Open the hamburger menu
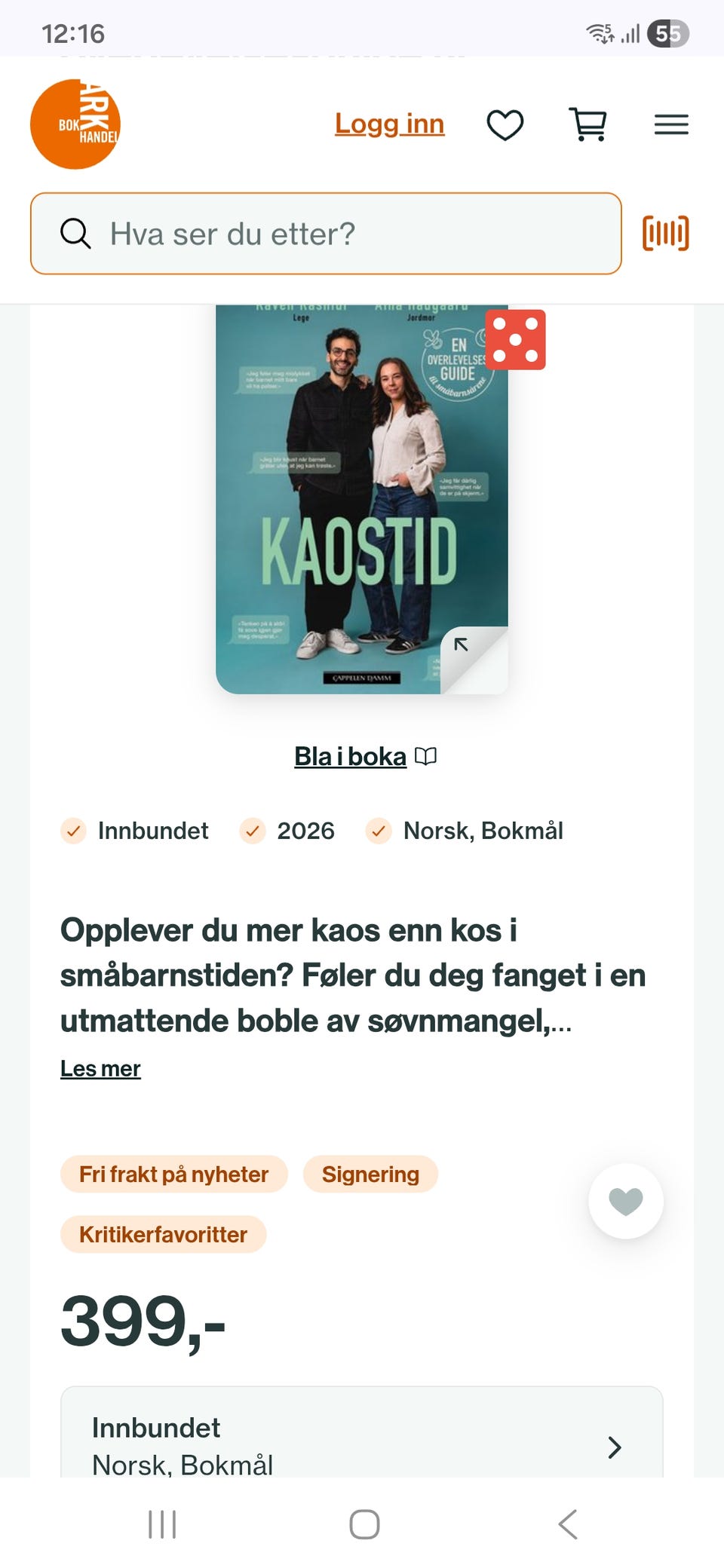This screenshot has height=1568, width=724. 671,124
